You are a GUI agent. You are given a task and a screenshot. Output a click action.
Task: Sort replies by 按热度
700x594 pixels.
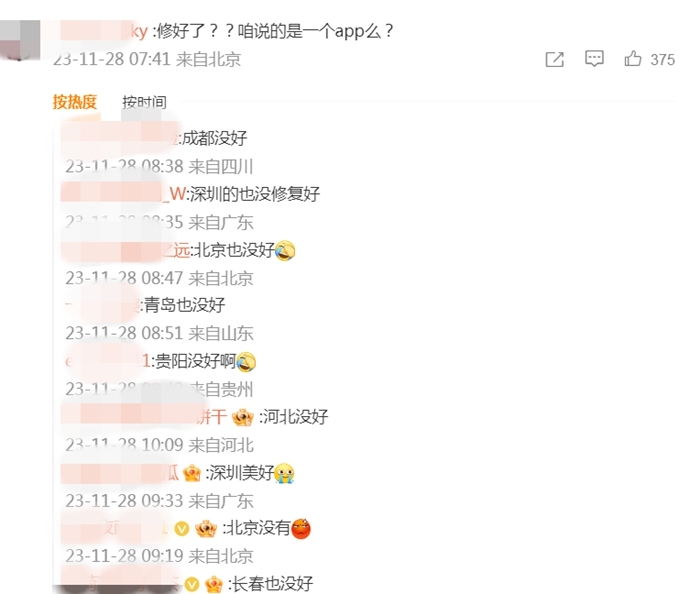75,102
